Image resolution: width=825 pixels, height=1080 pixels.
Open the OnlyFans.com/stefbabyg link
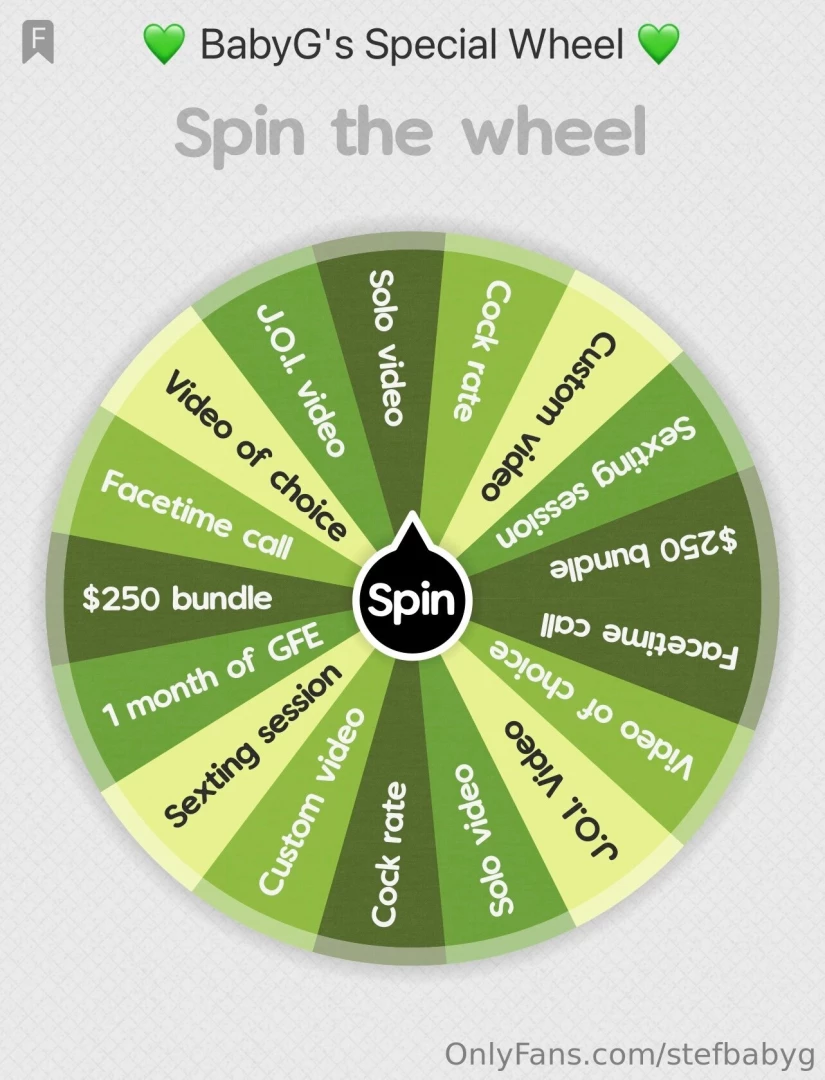(632, 1055)
